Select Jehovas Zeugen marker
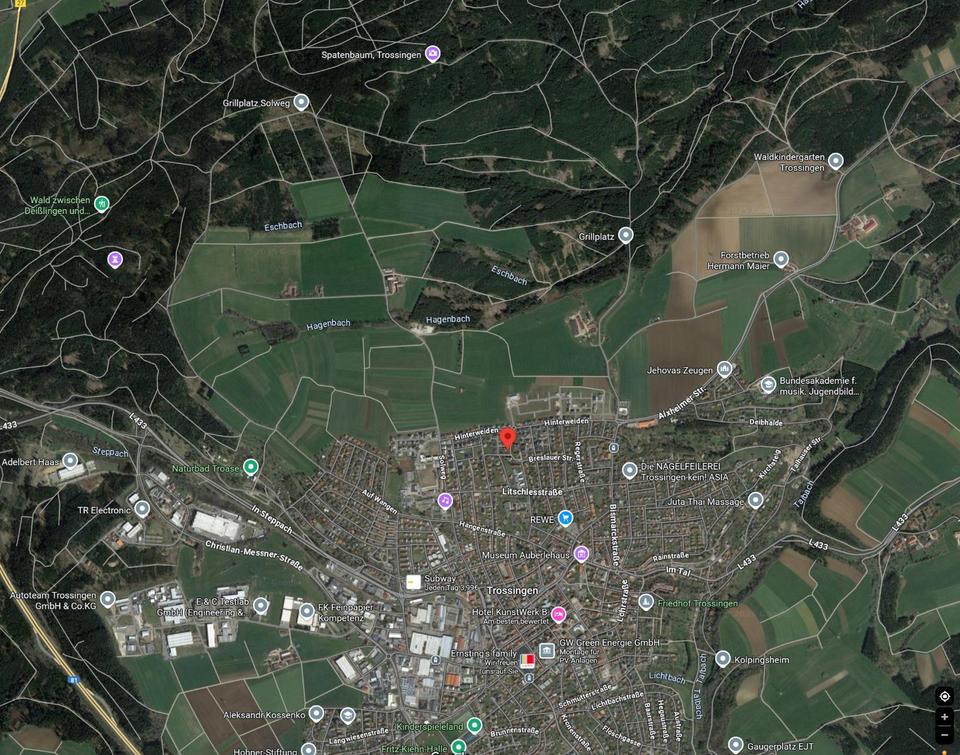Viewport: 960px width, 755px height. click(725, 369)
